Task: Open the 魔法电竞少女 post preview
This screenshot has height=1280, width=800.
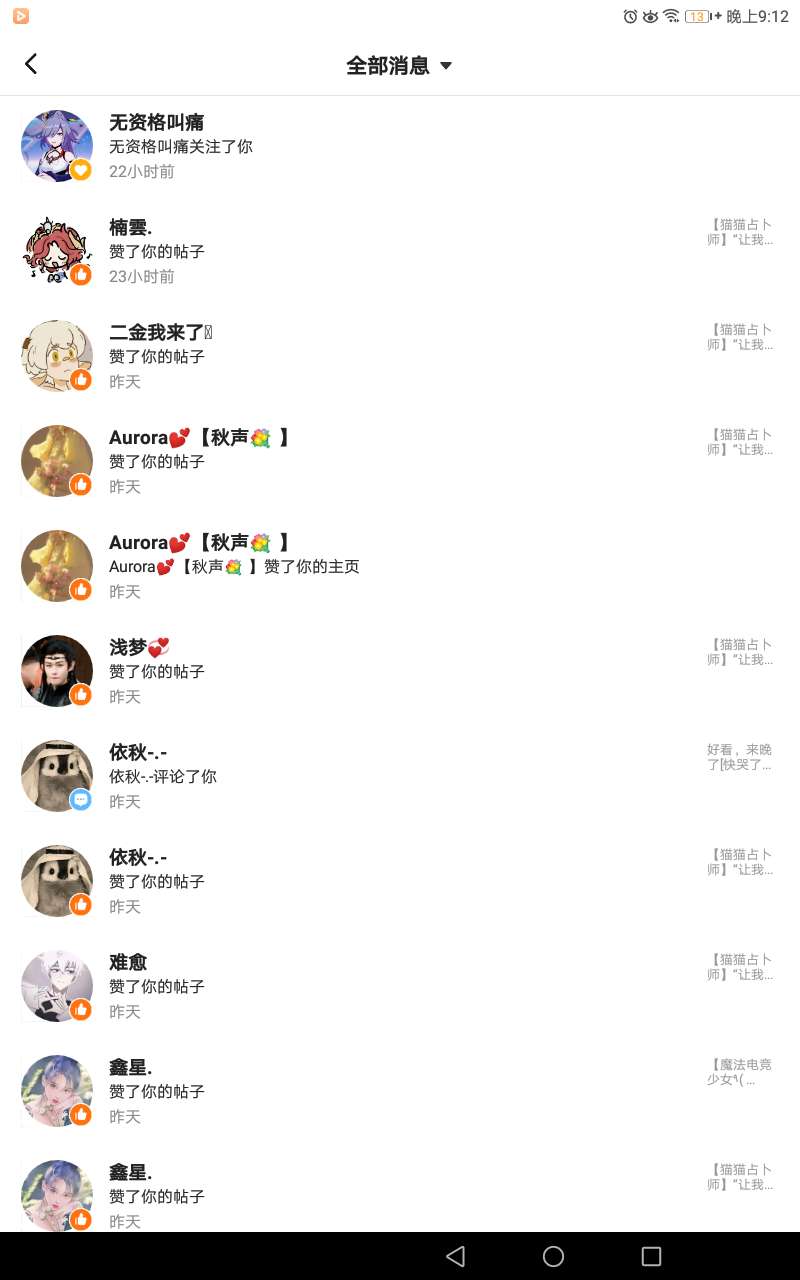Action: pyautogui.click(x=740, y=1072)
